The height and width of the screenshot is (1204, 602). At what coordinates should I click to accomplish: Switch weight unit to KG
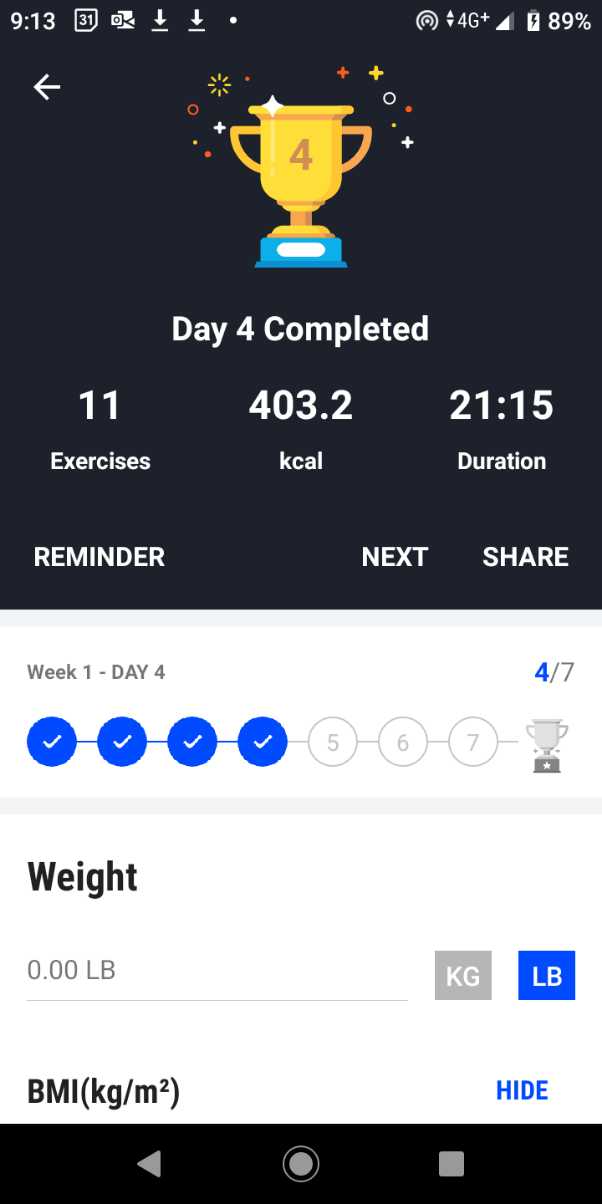pyautogui.click(x=463, y=976)
